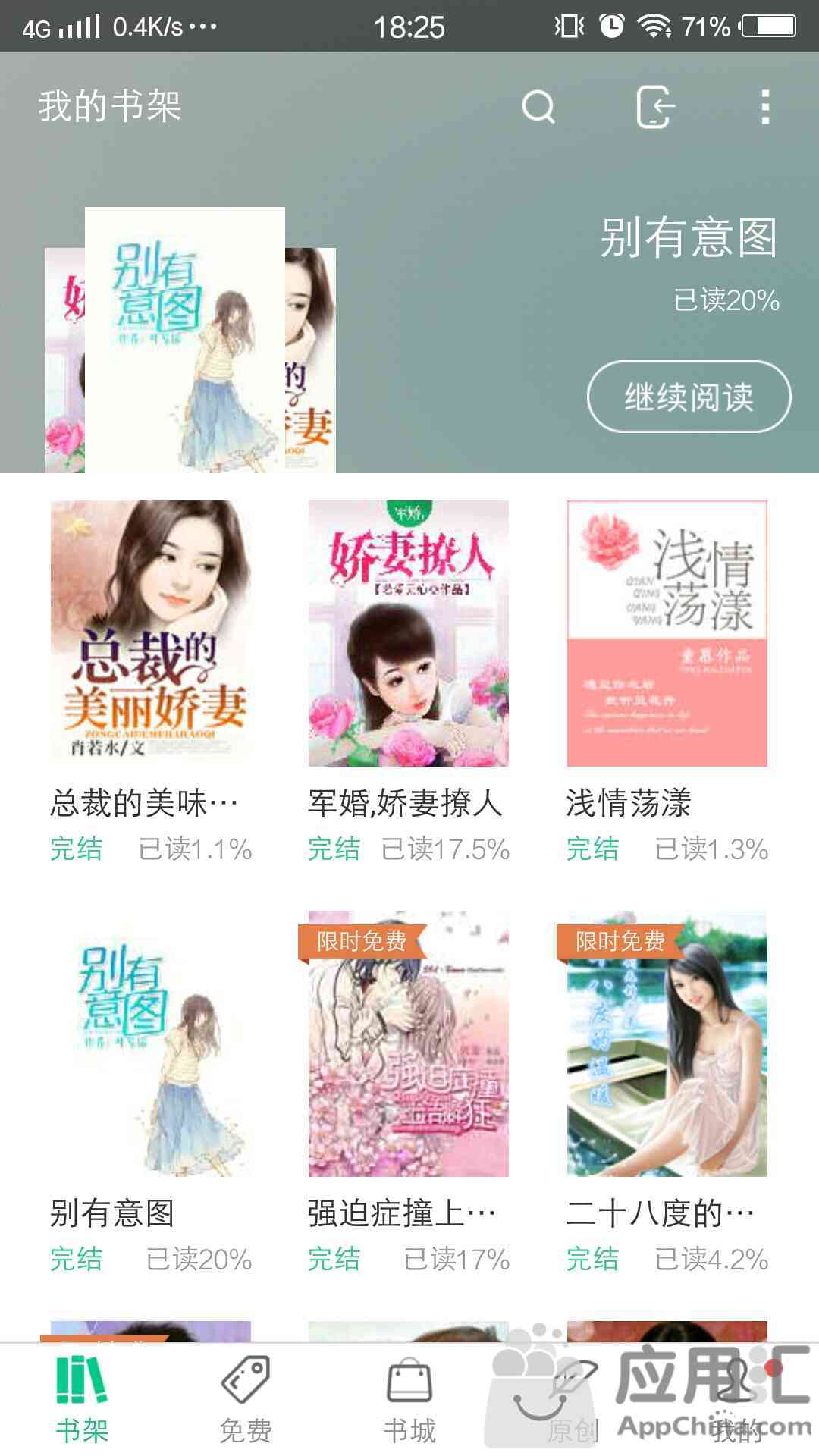This screenshot has height=1456, width=819.
Task: Switch to the 原创 tab
Action: pos(573,1400)
